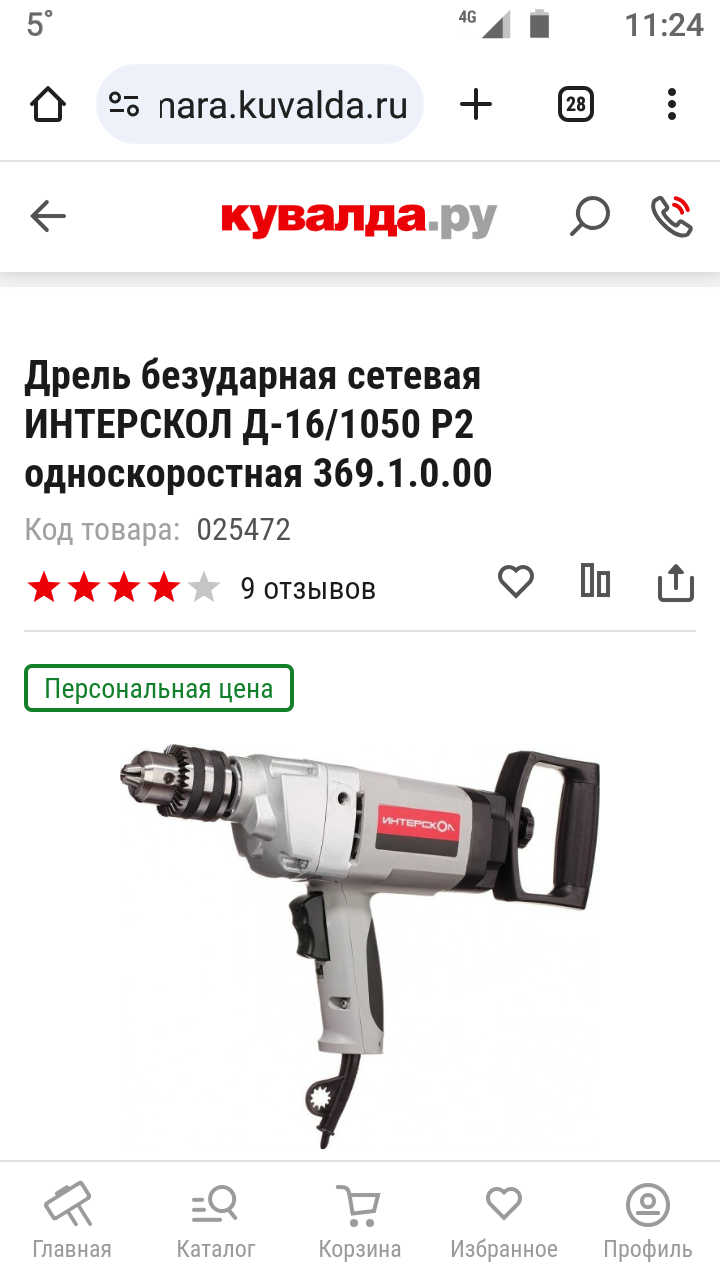Open the Избранное tab
720x1280 pixels.
pyautogui.click(x=504, y=1221)
